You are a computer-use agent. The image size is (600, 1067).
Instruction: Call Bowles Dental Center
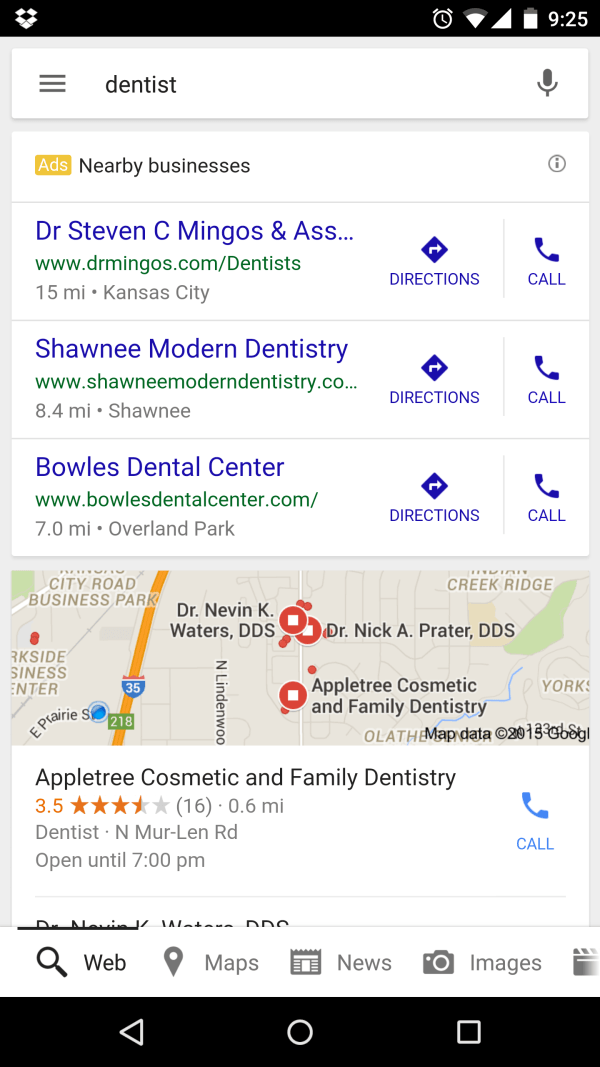point(546,497)
